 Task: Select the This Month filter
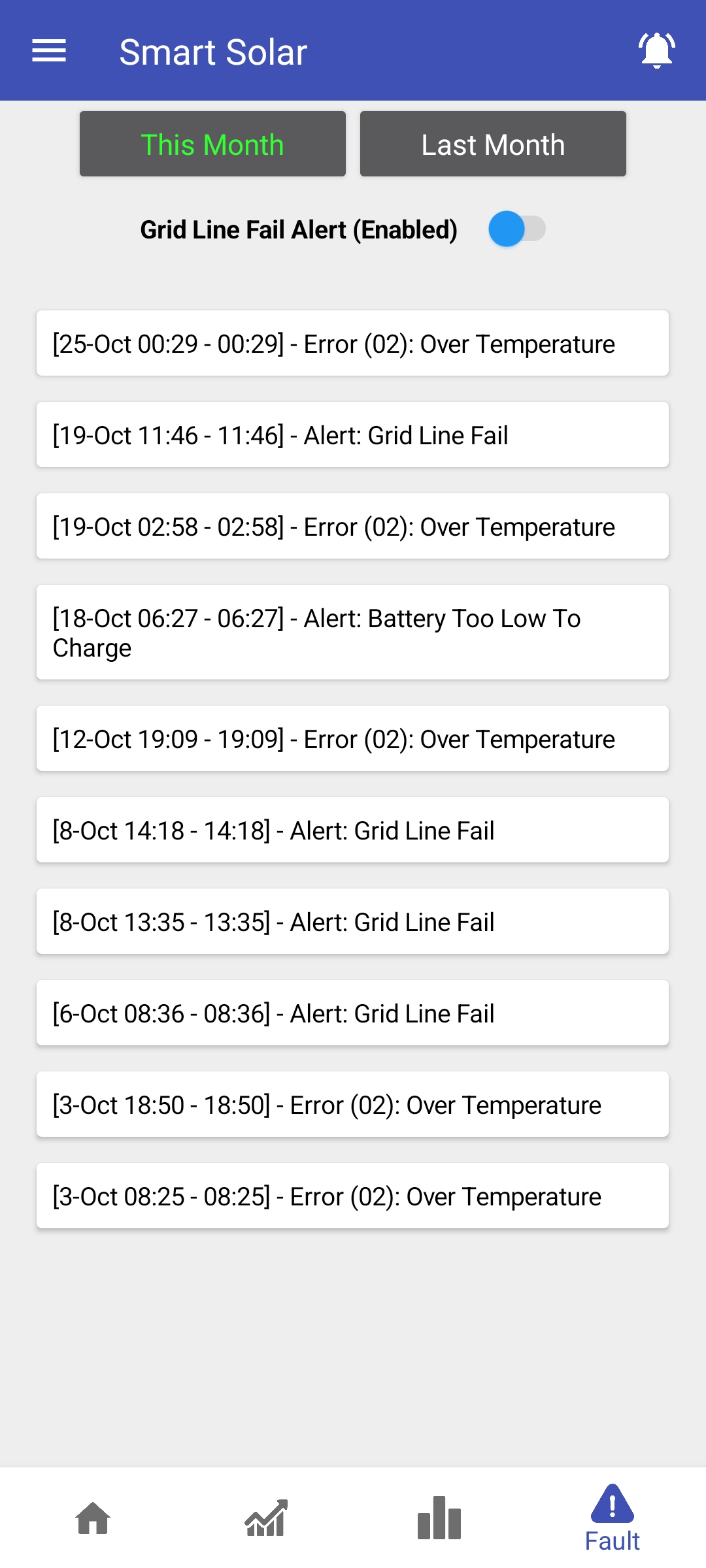[x=212, y=144]
